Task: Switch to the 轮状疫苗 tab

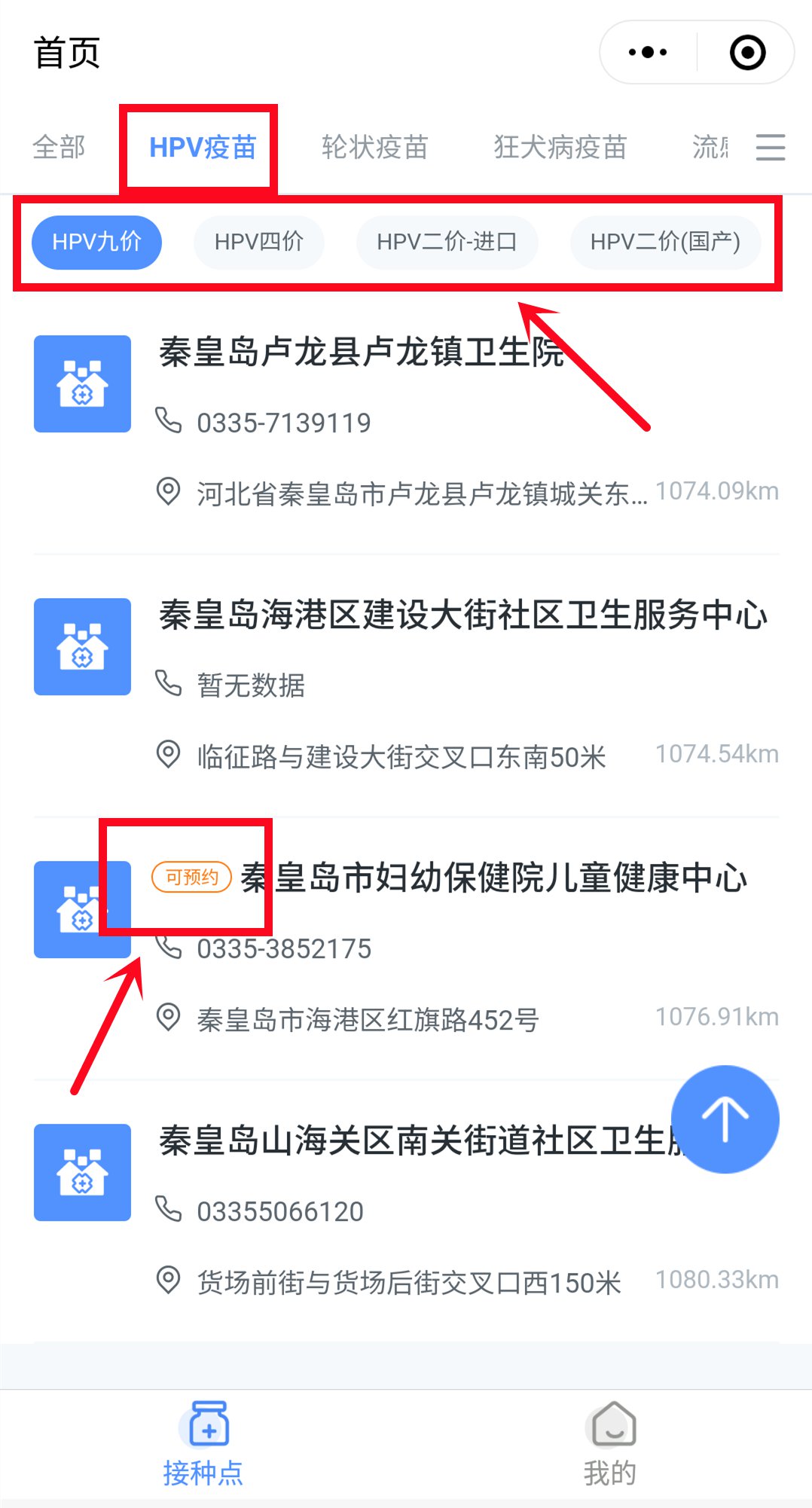Action: coord(374,148)
